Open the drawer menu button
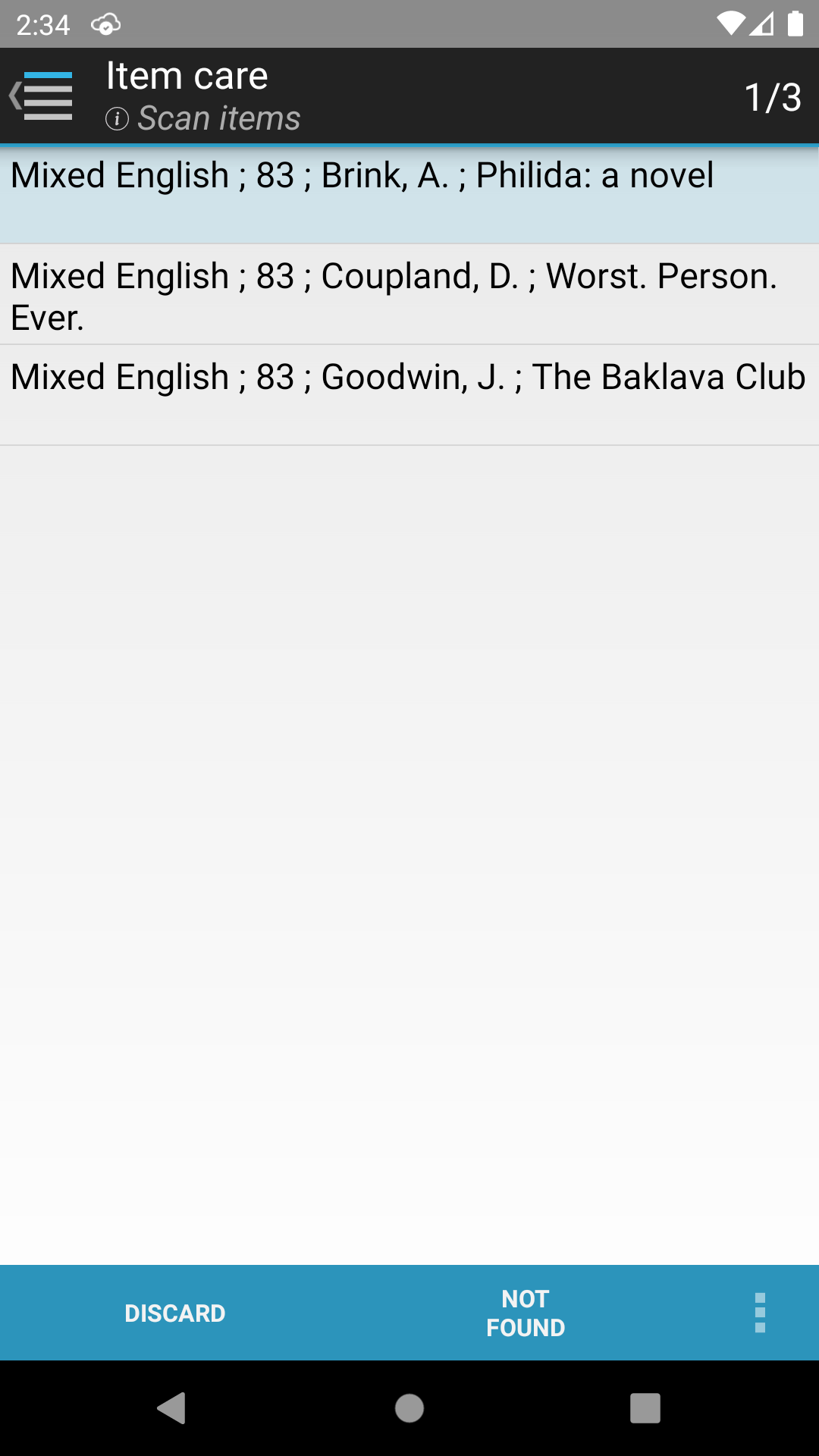819x1456 pixels. pyautogui.click(x=42, y=96)
